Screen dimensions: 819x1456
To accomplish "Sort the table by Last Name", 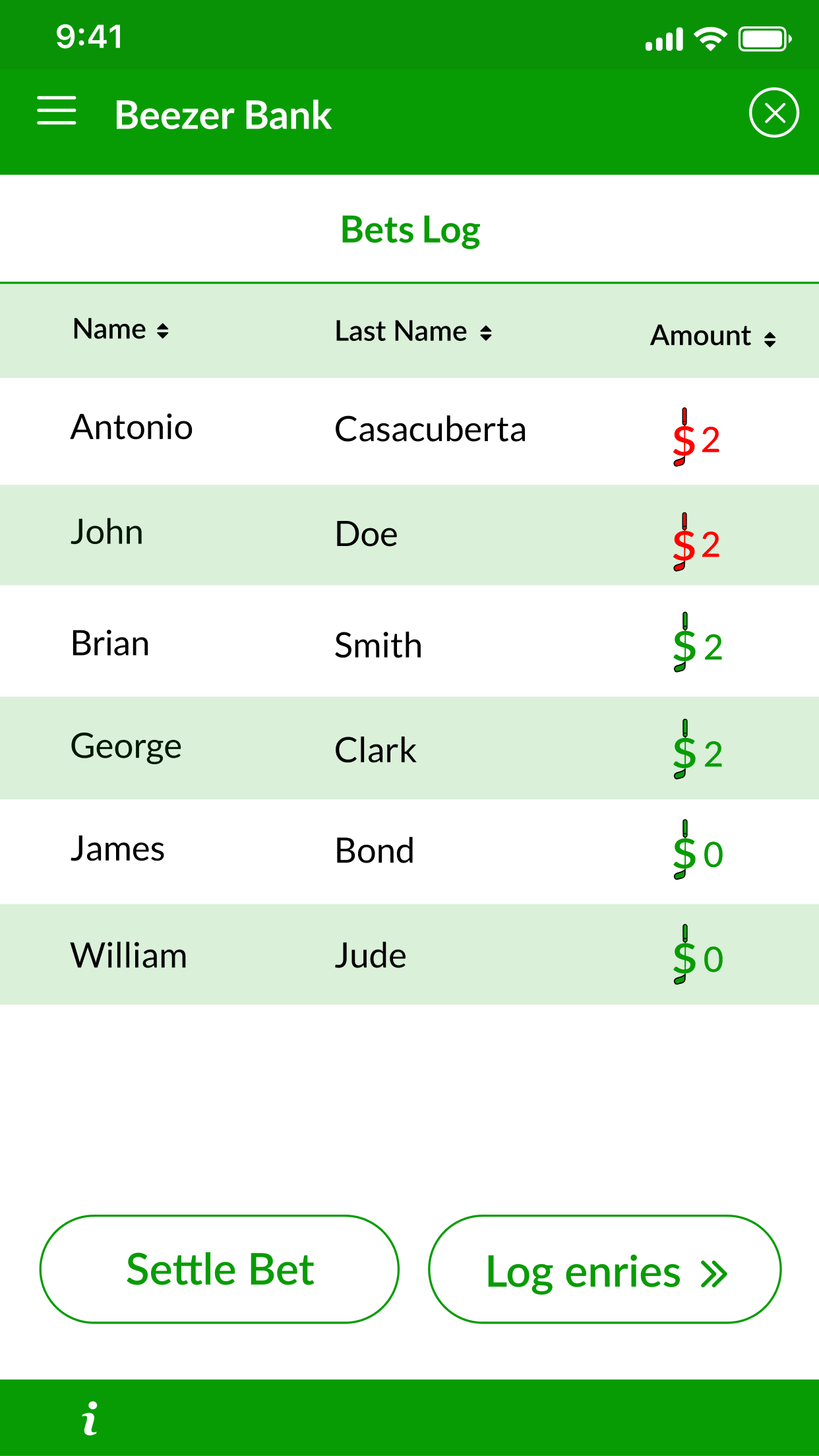I will coord(413,331).
